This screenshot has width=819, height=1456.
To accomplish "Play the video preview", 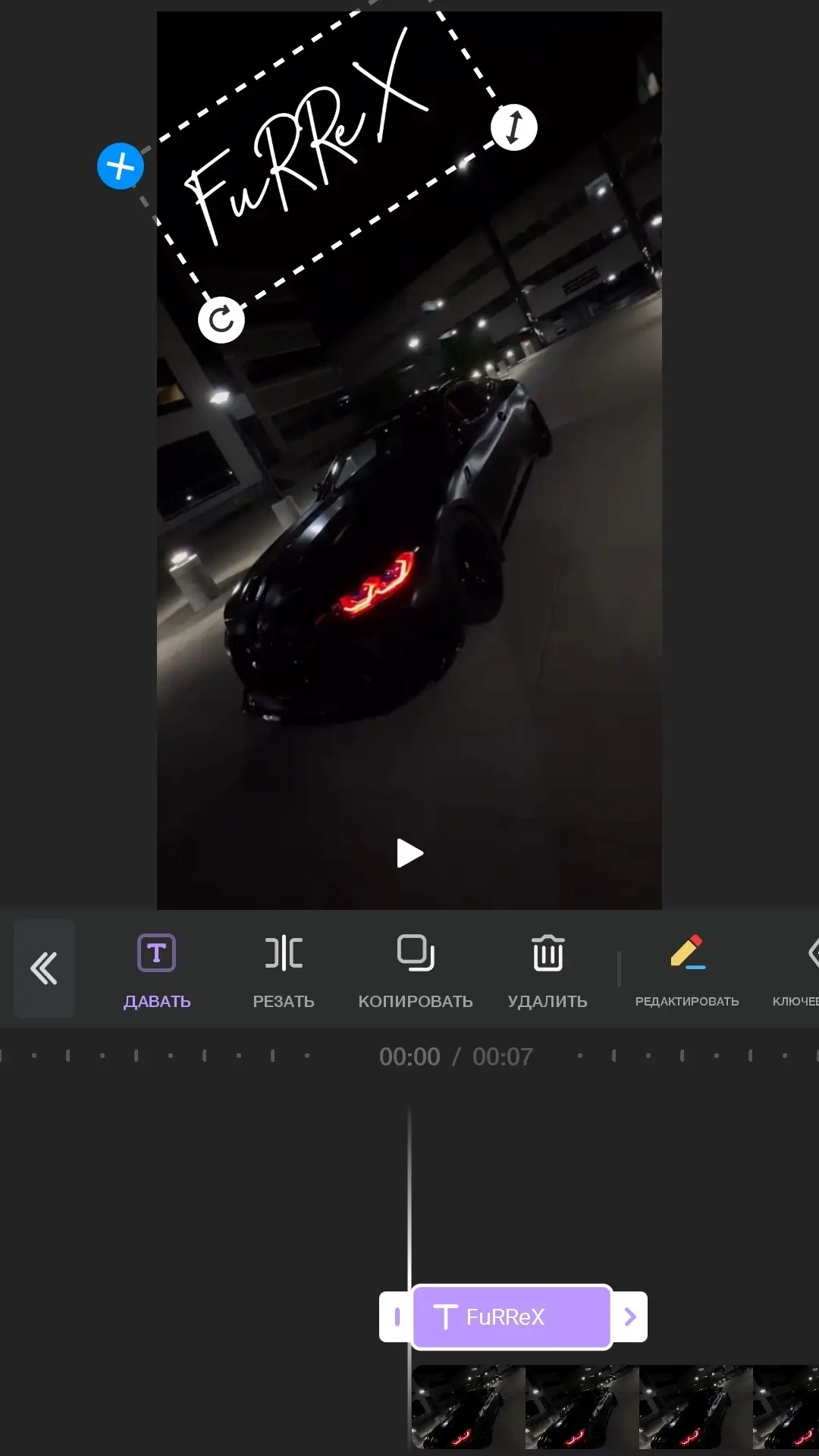I will [x=409, y=853].
